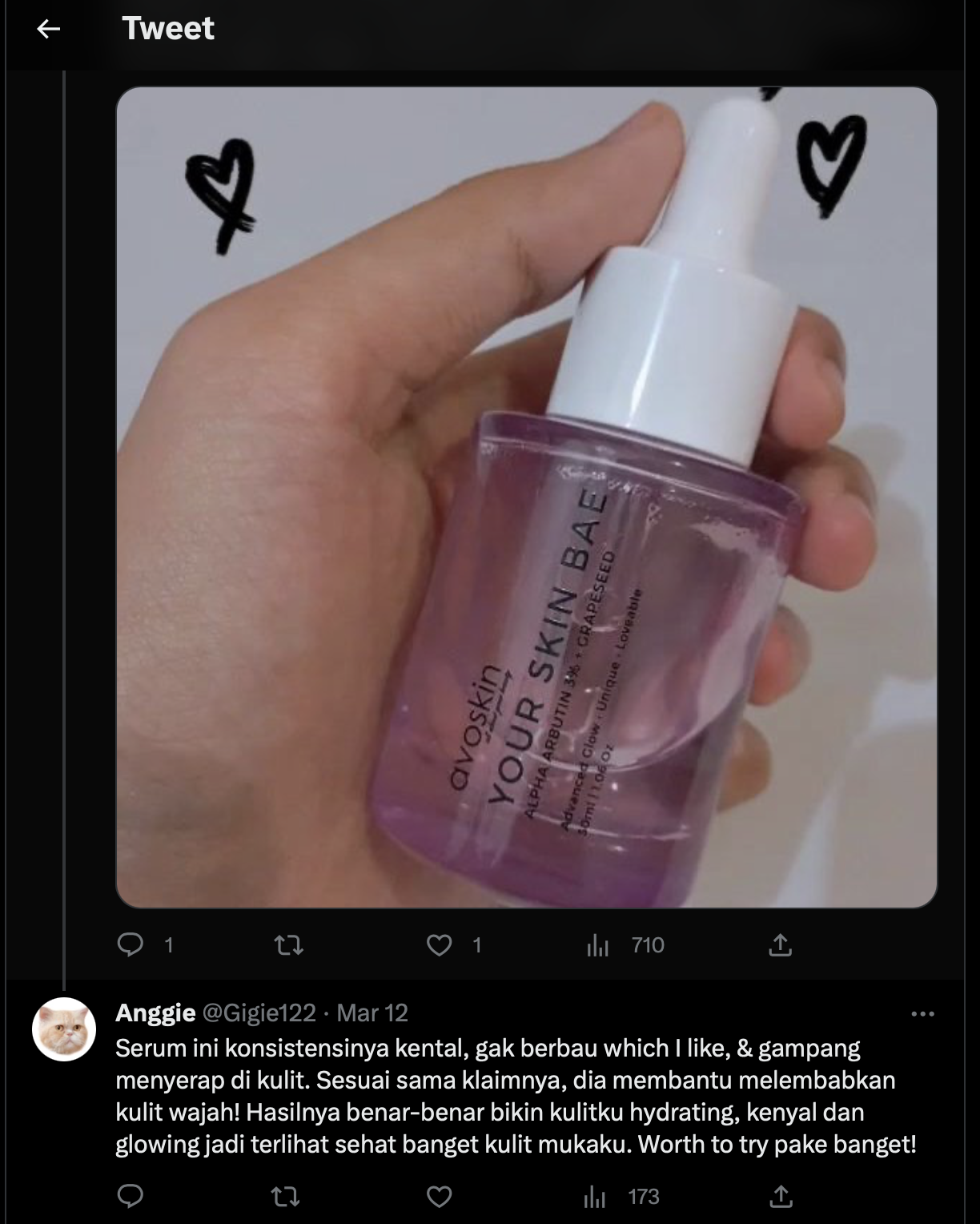980x1224 pixels.
Task: Reply to Anggie's serum review tweet
Action: click(131, 1197)
